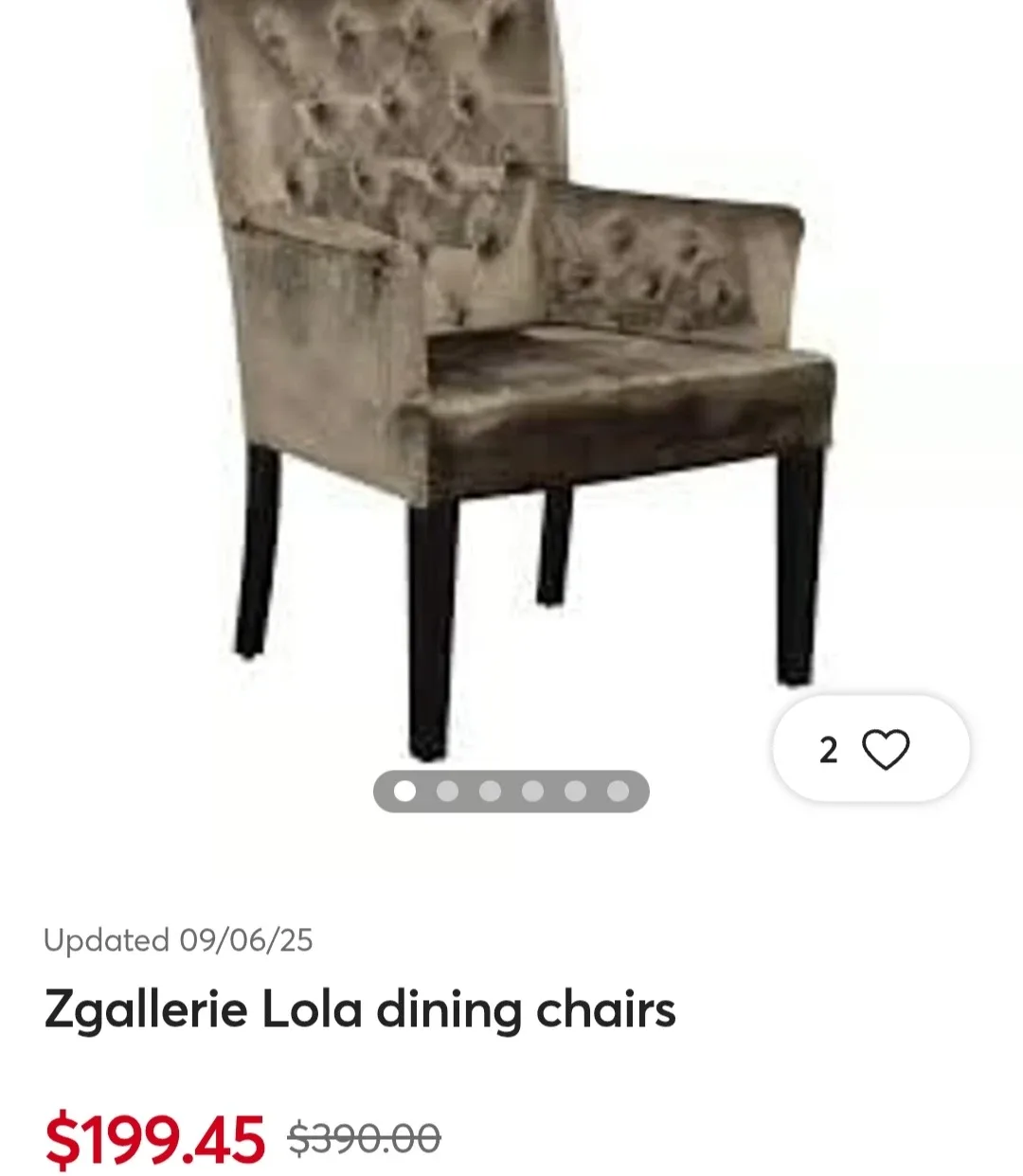Viewport: 1023px width, 1176px height.
Task: Click the like counter showing 2
Action: point(827,750)
